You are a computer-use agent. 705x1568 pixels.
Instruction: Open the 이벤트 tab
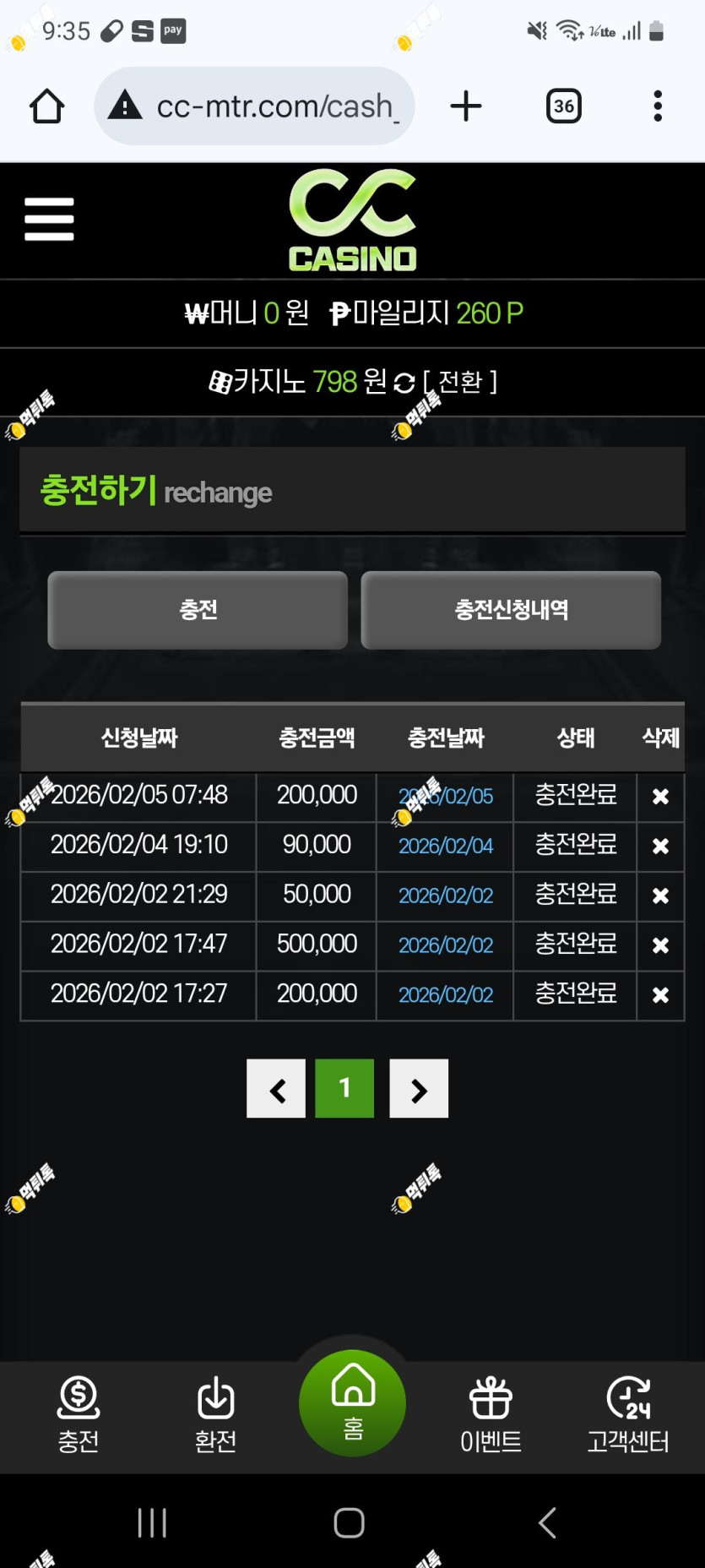click(x=491, y=1414)
